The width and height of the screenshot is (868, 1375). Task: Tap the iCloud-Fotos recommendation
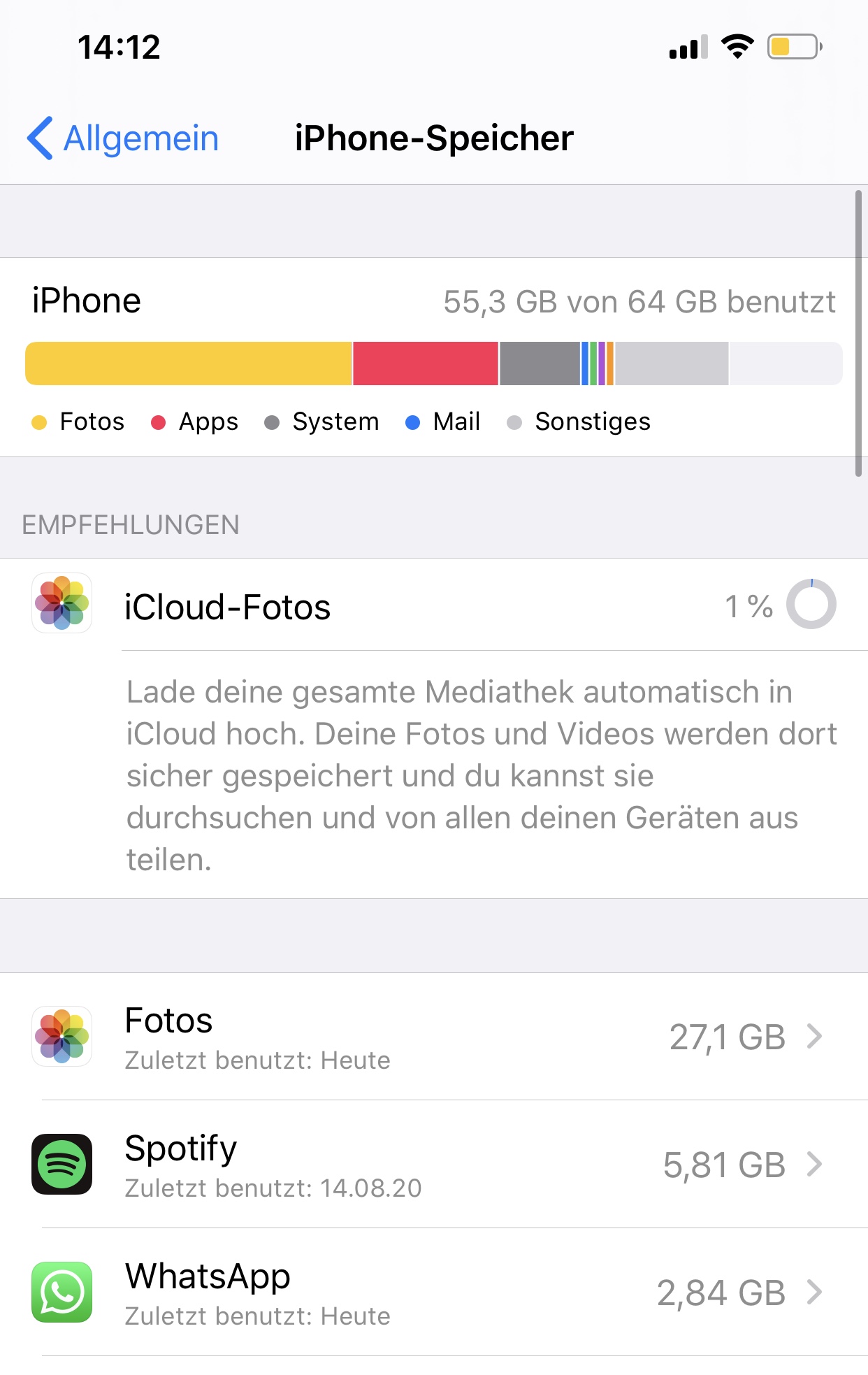tap(434, 605)
